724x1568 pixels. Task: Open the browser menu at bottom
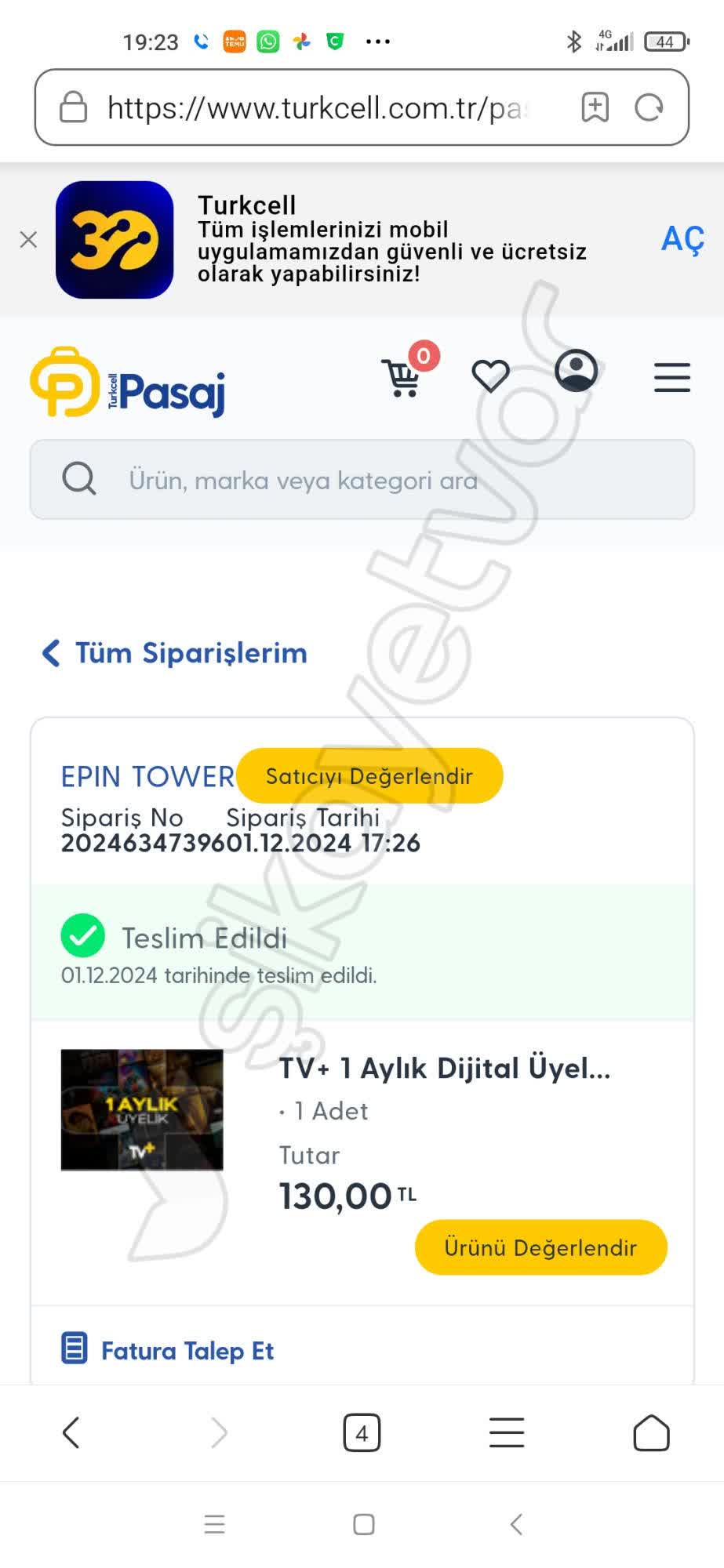(x=506, y=1432)
